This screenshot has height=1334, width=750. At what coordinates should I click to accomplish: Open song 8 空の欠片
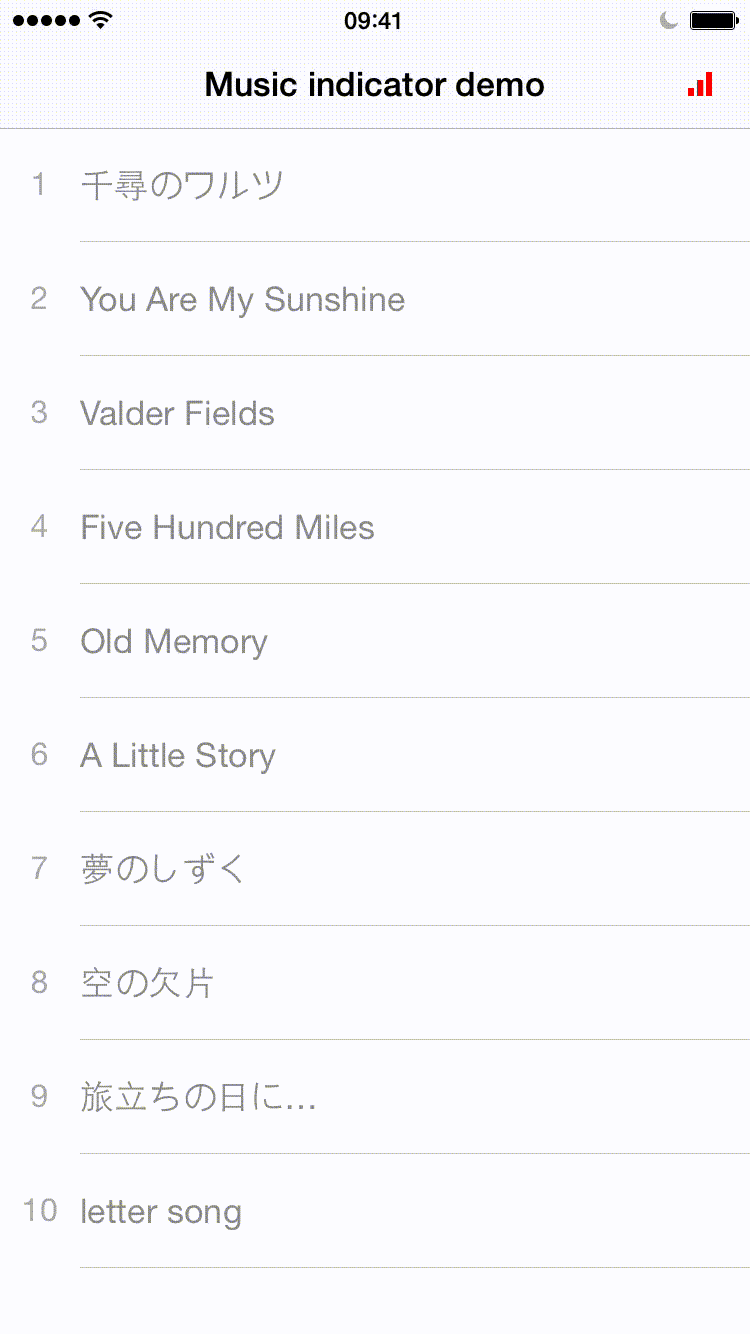375,983
